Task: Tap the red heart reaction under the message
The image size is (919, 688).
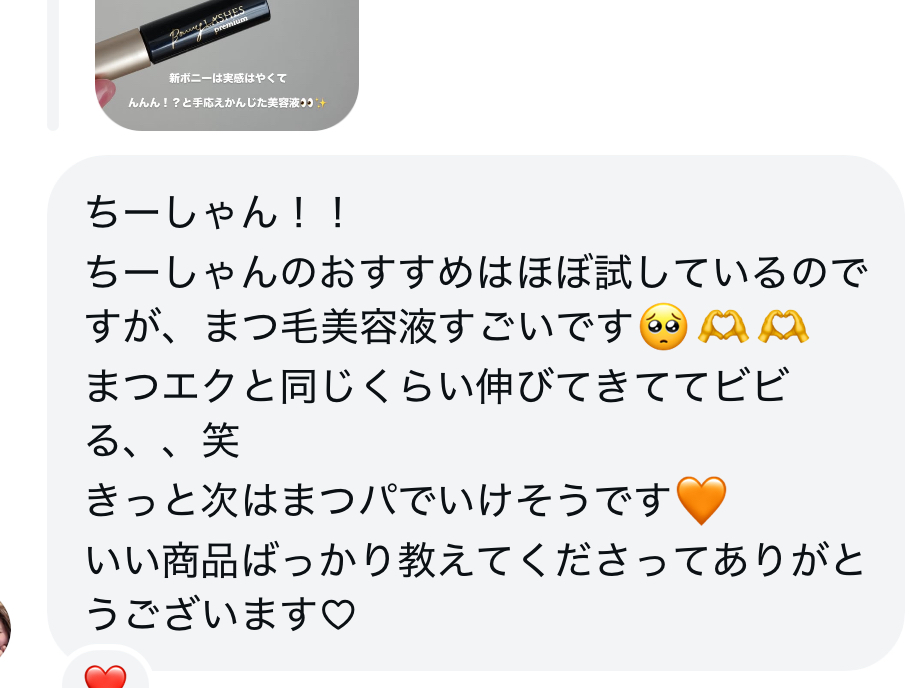Action: tap(106, 677)
